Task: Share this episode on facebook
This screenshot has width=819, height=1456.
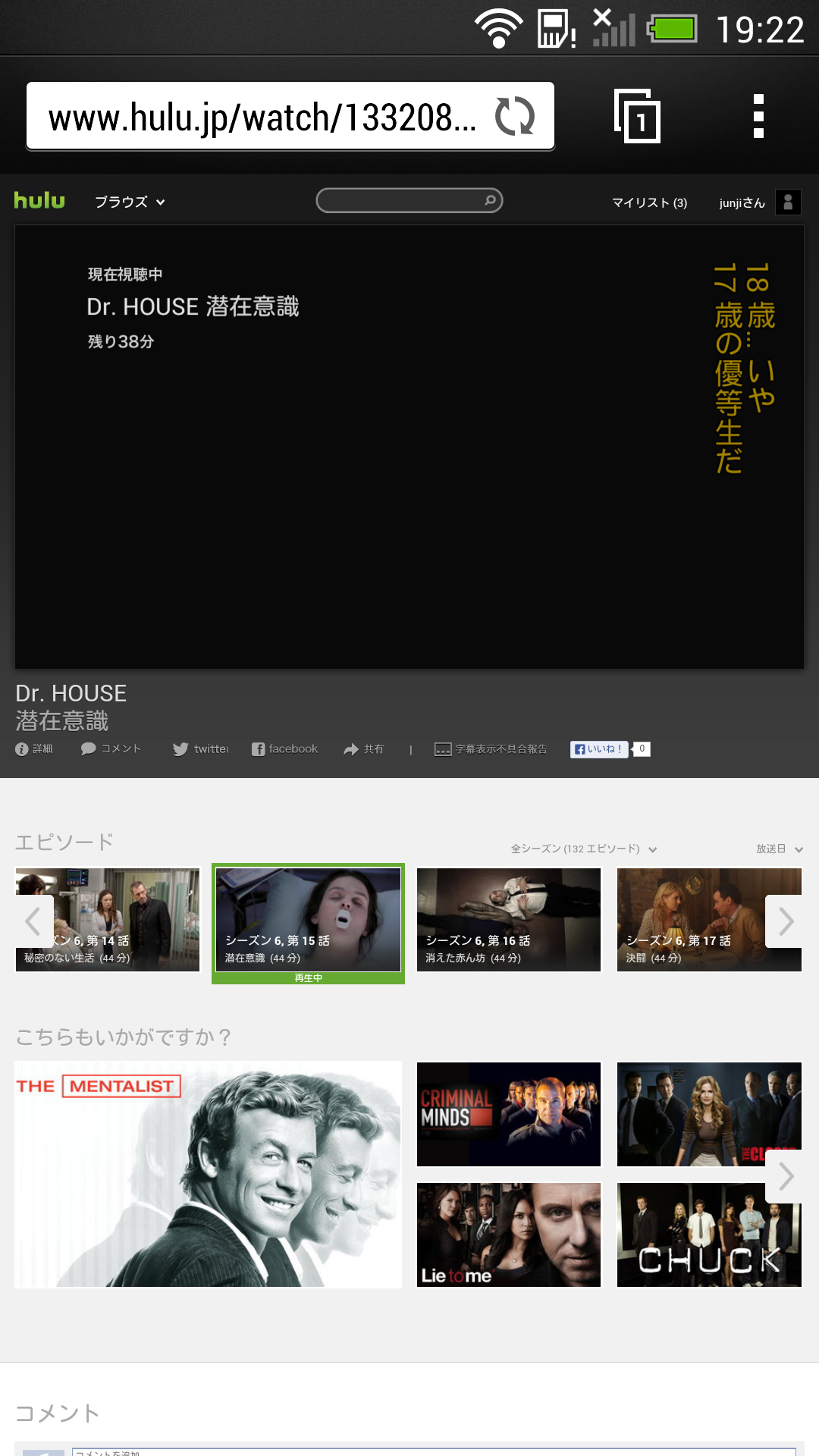Action: click(285, 749)
